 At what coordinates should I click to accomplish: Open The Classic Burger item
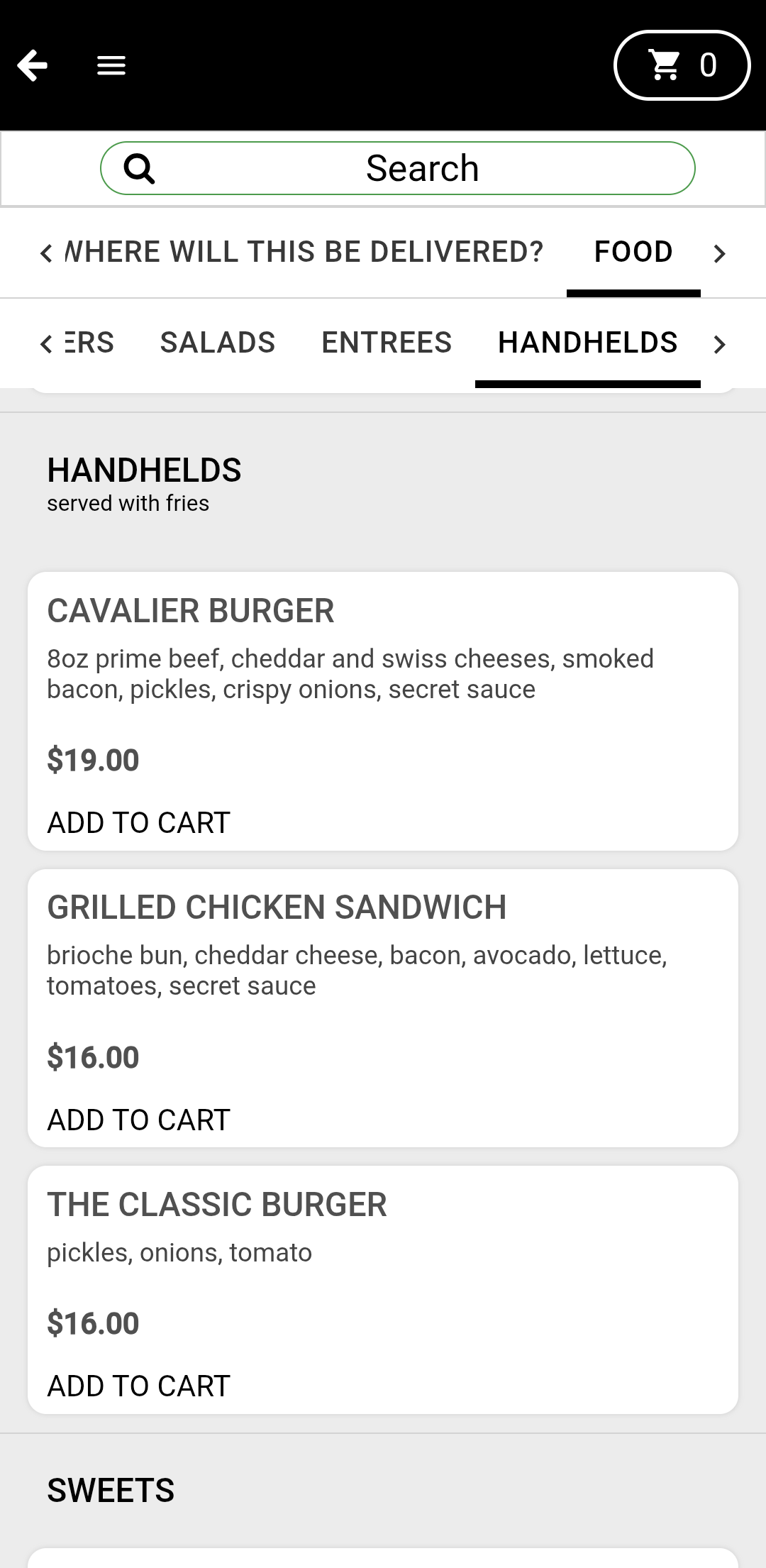point(217,1205)
